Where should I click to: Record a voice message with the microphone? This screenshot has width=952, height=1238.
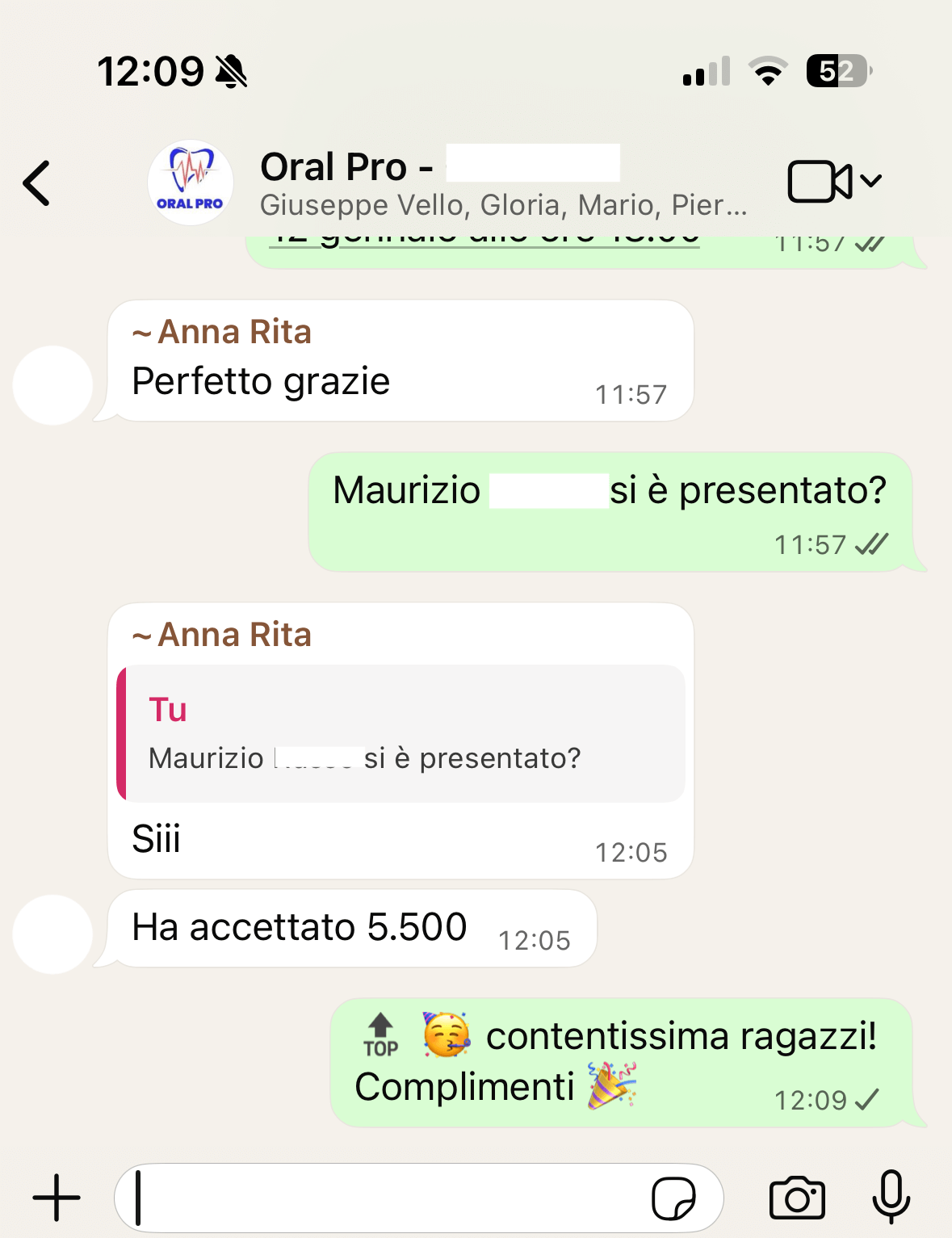[891, 1198]
